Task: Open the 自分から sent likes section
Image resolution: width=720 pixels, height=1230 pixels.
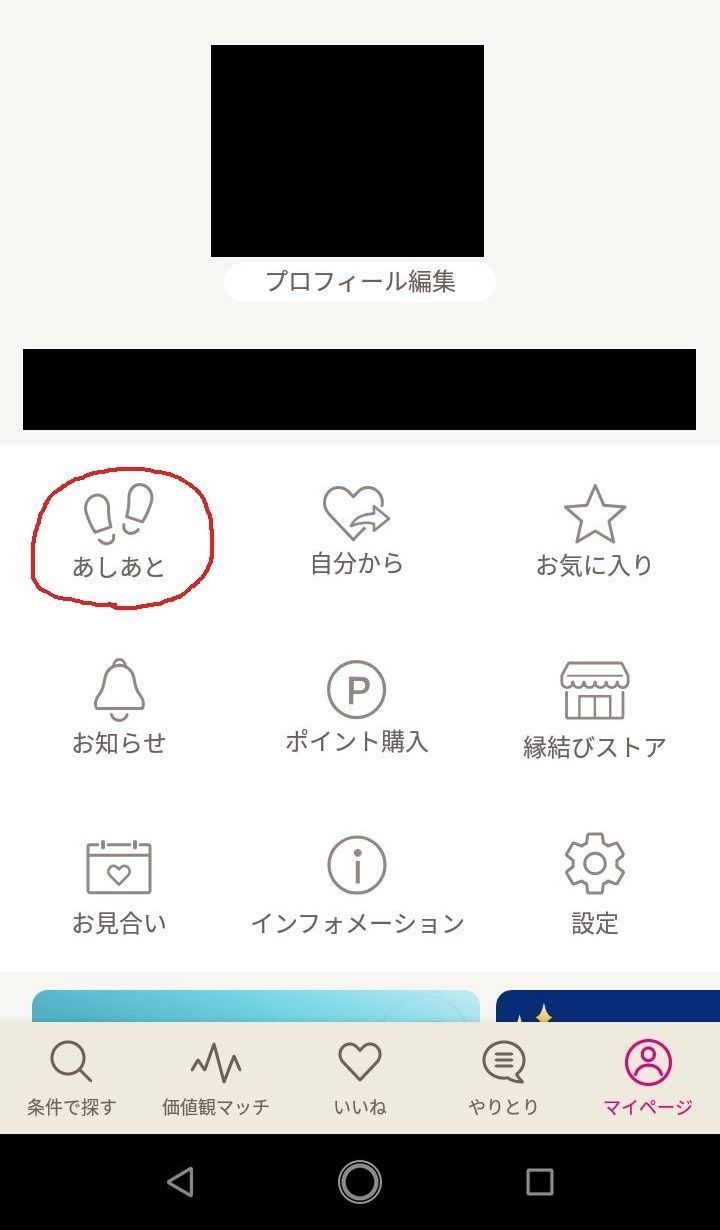Action: 357,531
